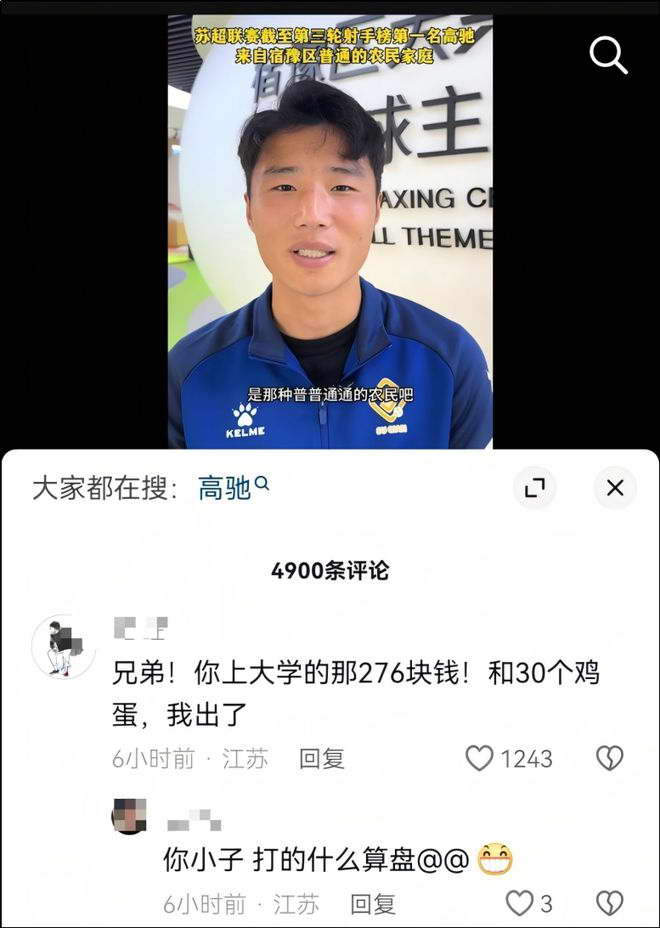Like the reply 你小子 打的什么算盘

tap(520, 904)
